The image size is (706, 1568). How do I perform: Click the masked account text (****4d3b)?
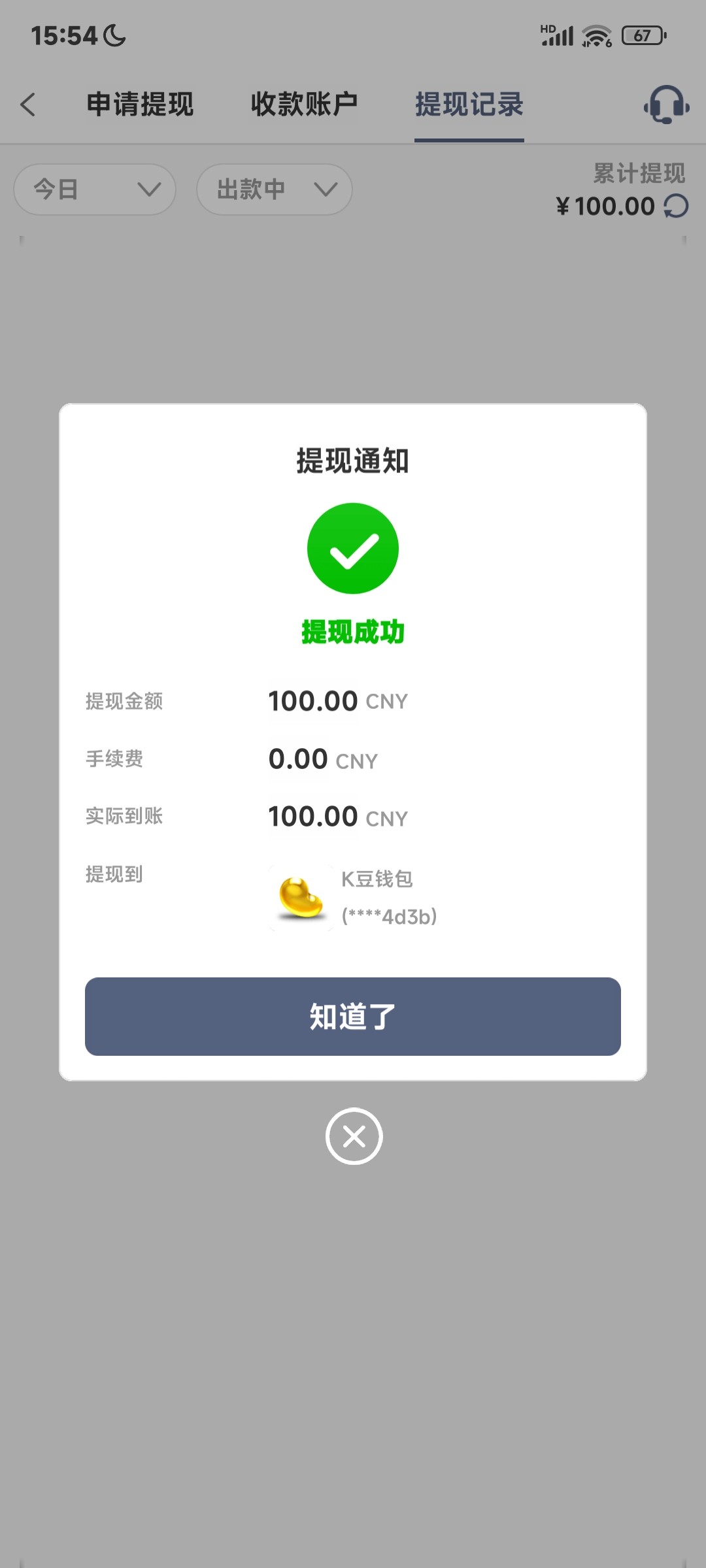point(390,917)
